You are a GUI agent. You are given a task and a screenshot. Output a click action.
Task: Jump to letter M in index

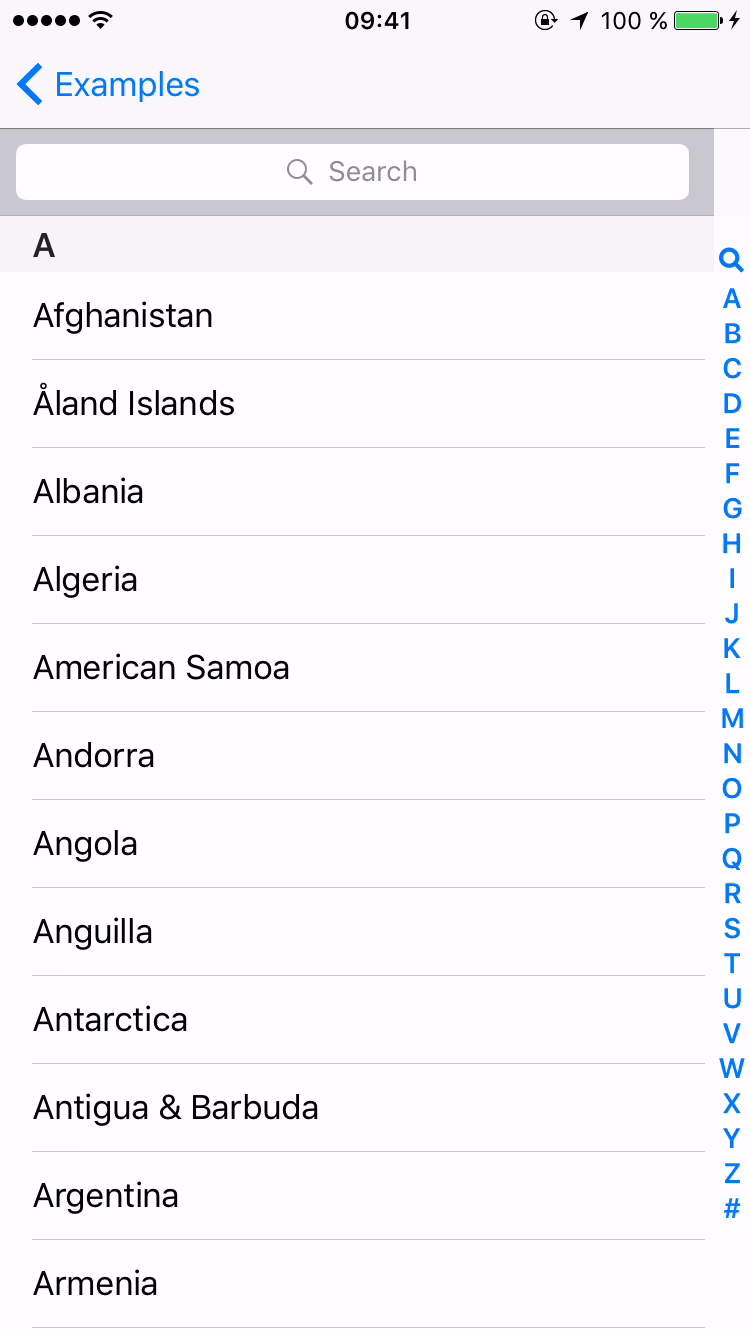[732, 718]
